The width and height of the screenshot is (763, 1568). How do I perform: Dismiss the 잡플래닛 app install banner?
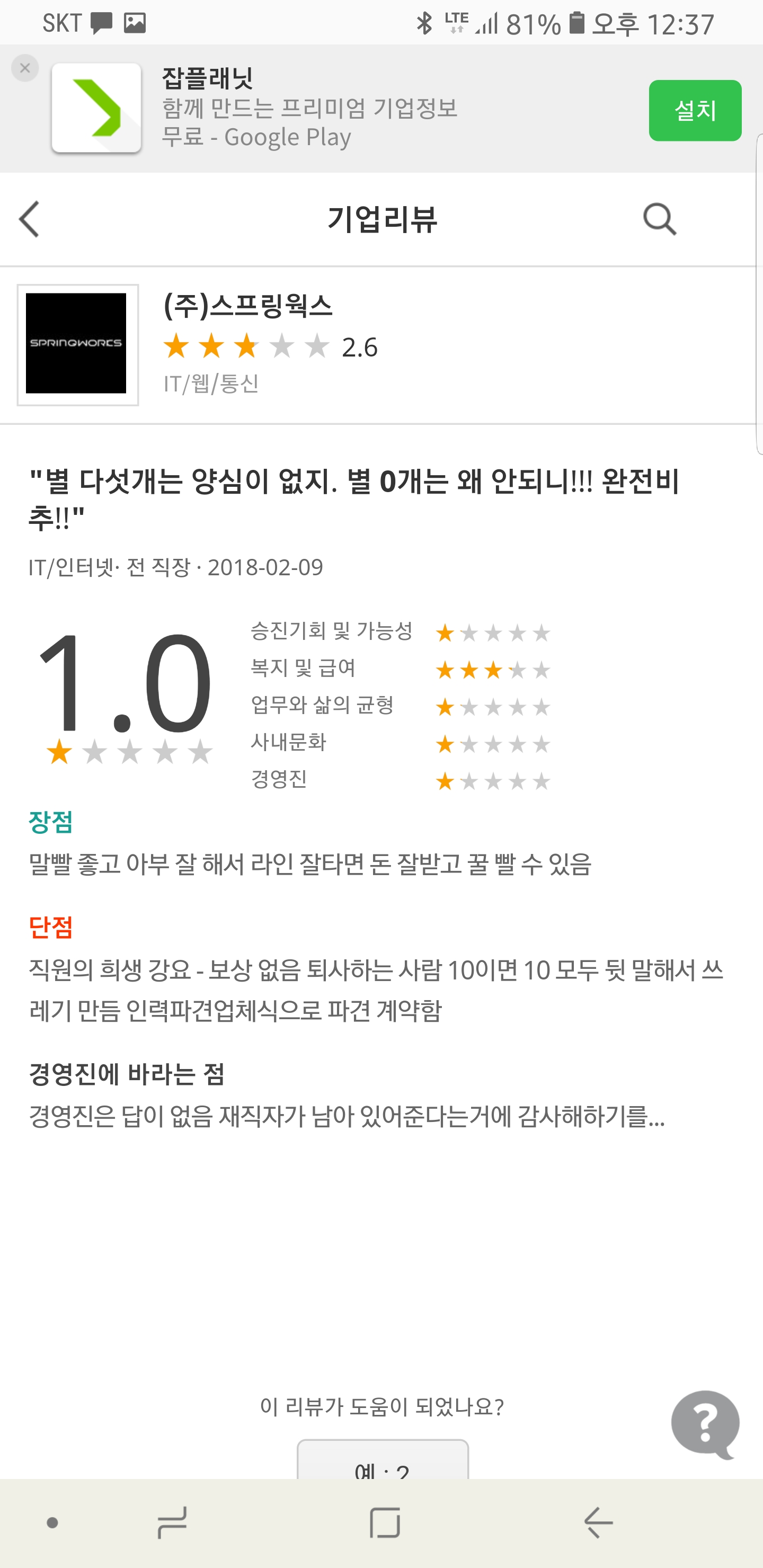(25, 68)
